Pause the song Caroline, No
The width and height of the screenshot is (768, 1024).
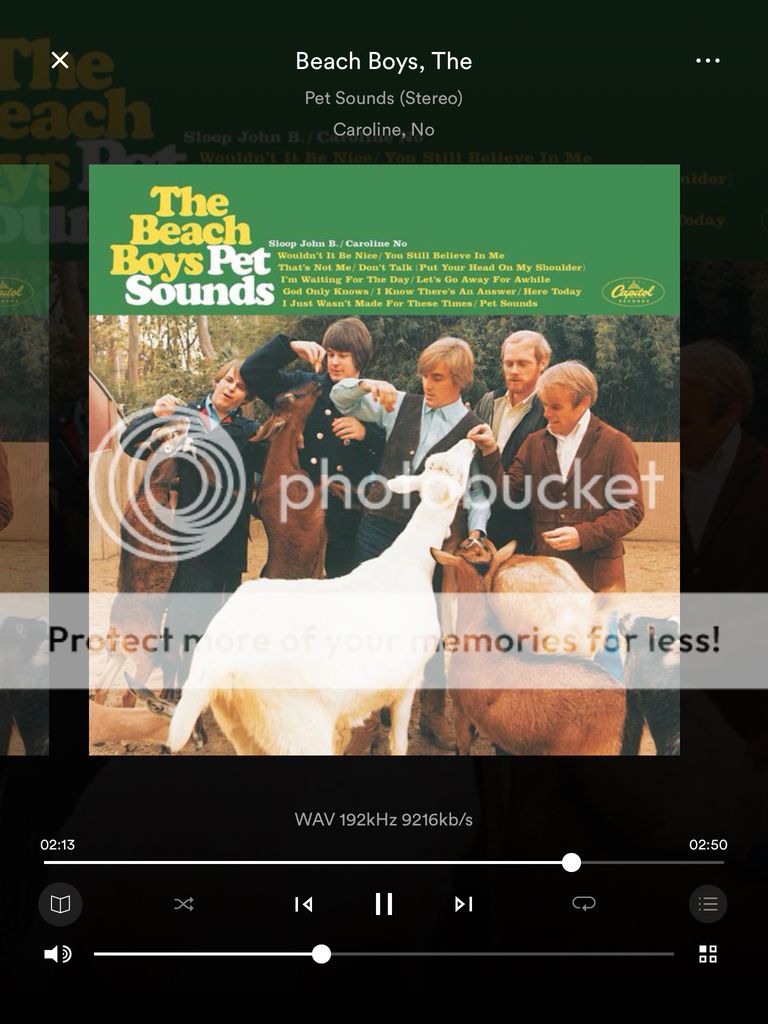click(x=384, y=904)
